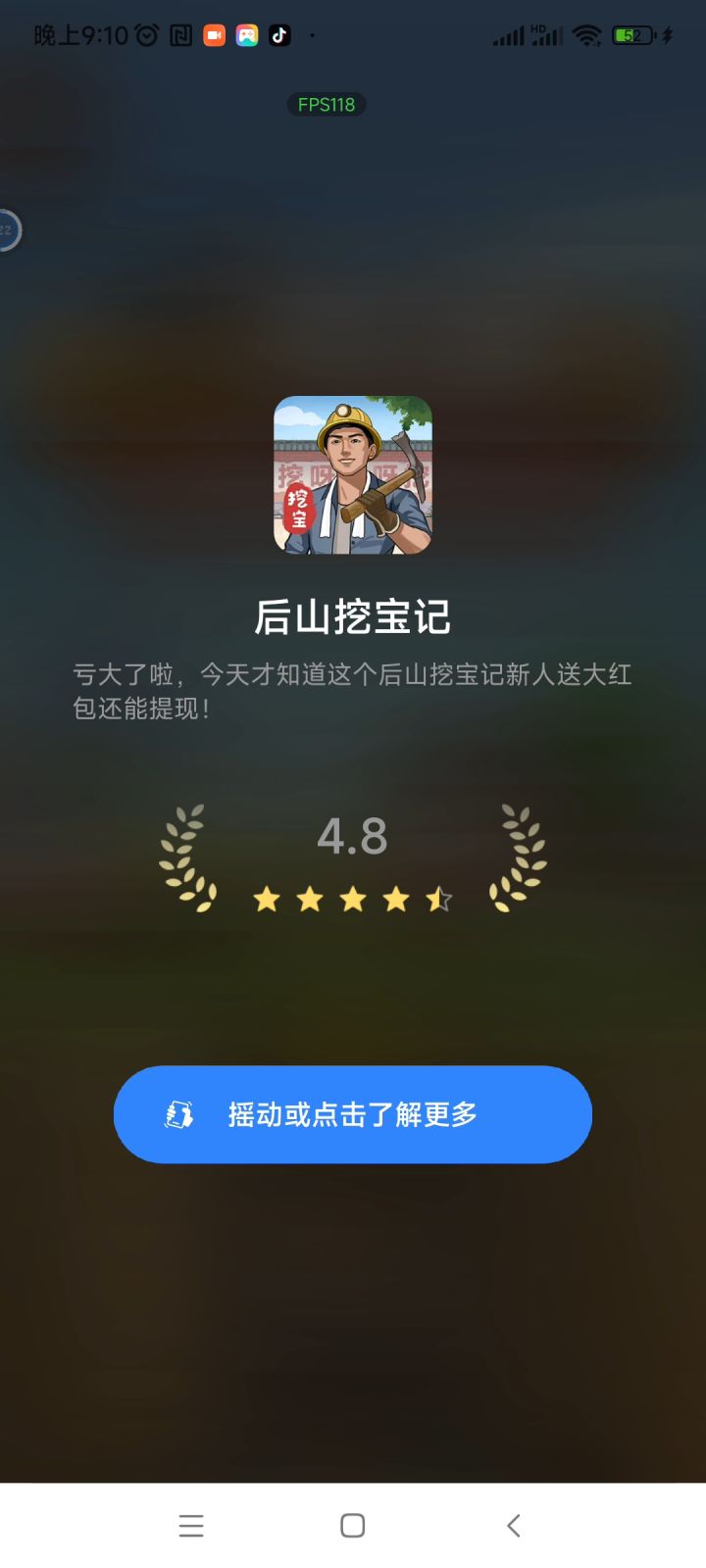Image resolution: width=706 pixels, height=1568 pixels.
Task: Tap the Wi-Fi signal icon
Action: click(584, 35)
